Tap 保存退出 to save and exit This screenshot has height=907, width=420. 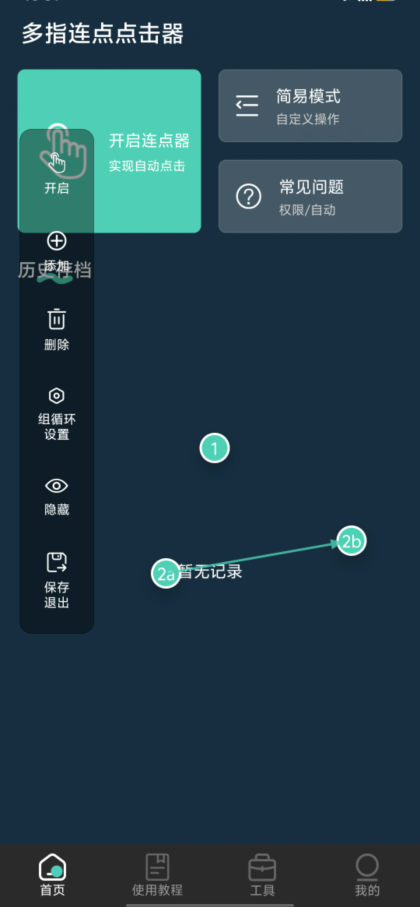click(x=57, y=580)
